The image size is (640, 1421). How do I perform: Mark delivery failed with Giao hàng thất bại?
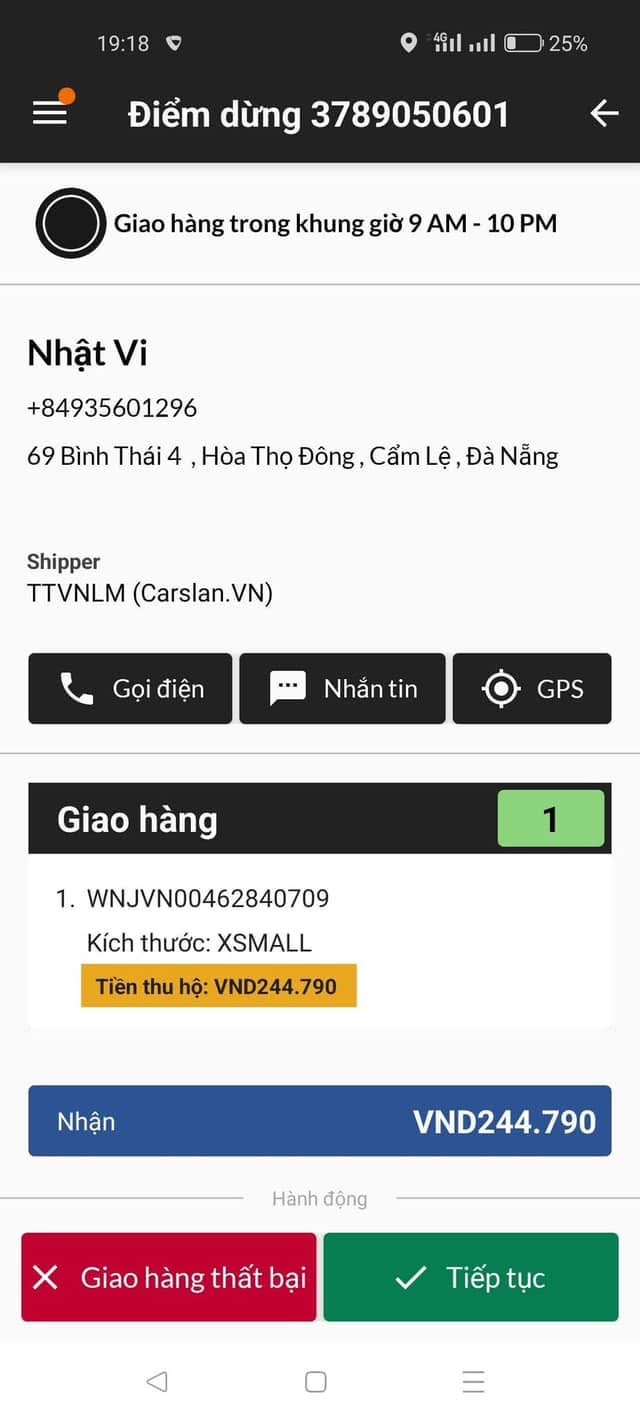tap(169, 1277)
